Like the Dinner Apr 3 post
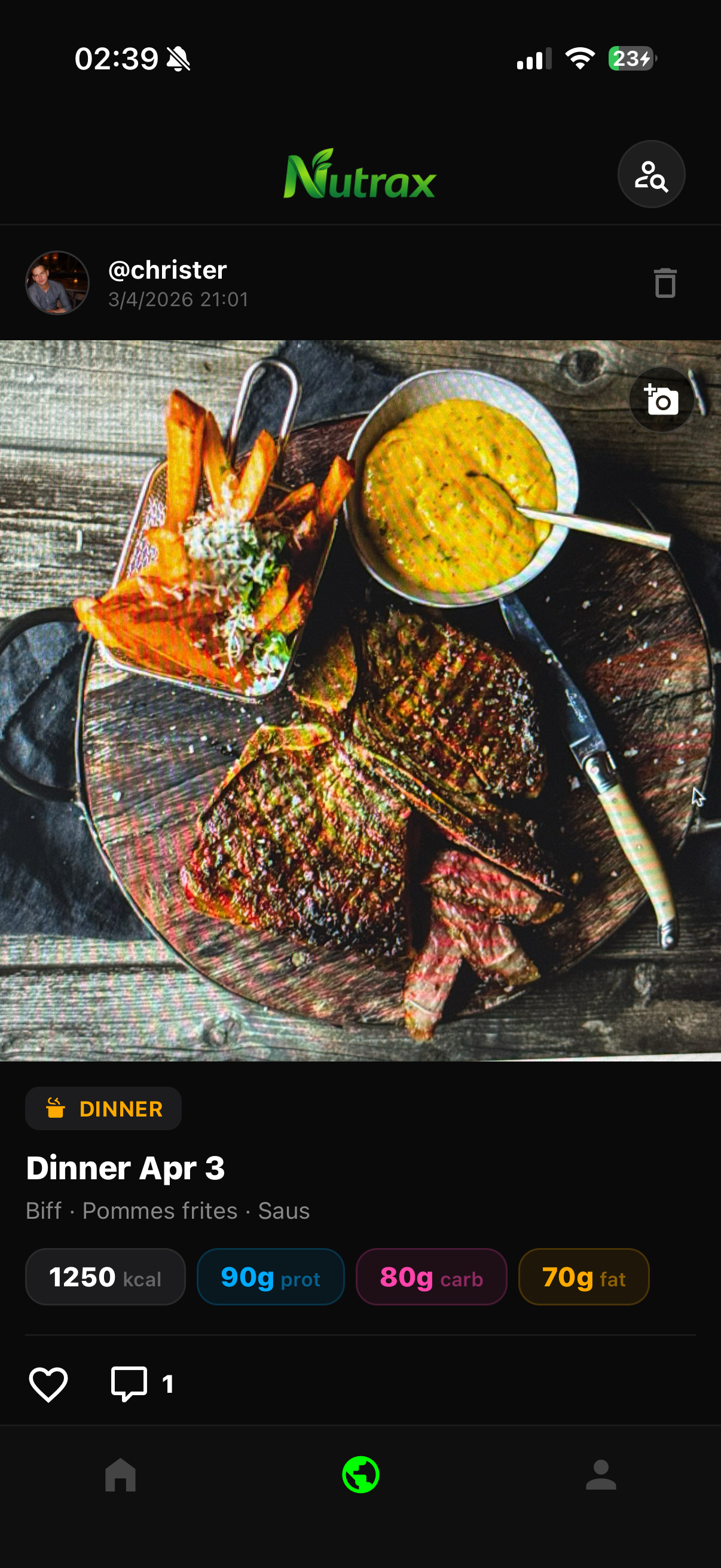Viewport: 721px width, 1568px height. [48, 1384]
